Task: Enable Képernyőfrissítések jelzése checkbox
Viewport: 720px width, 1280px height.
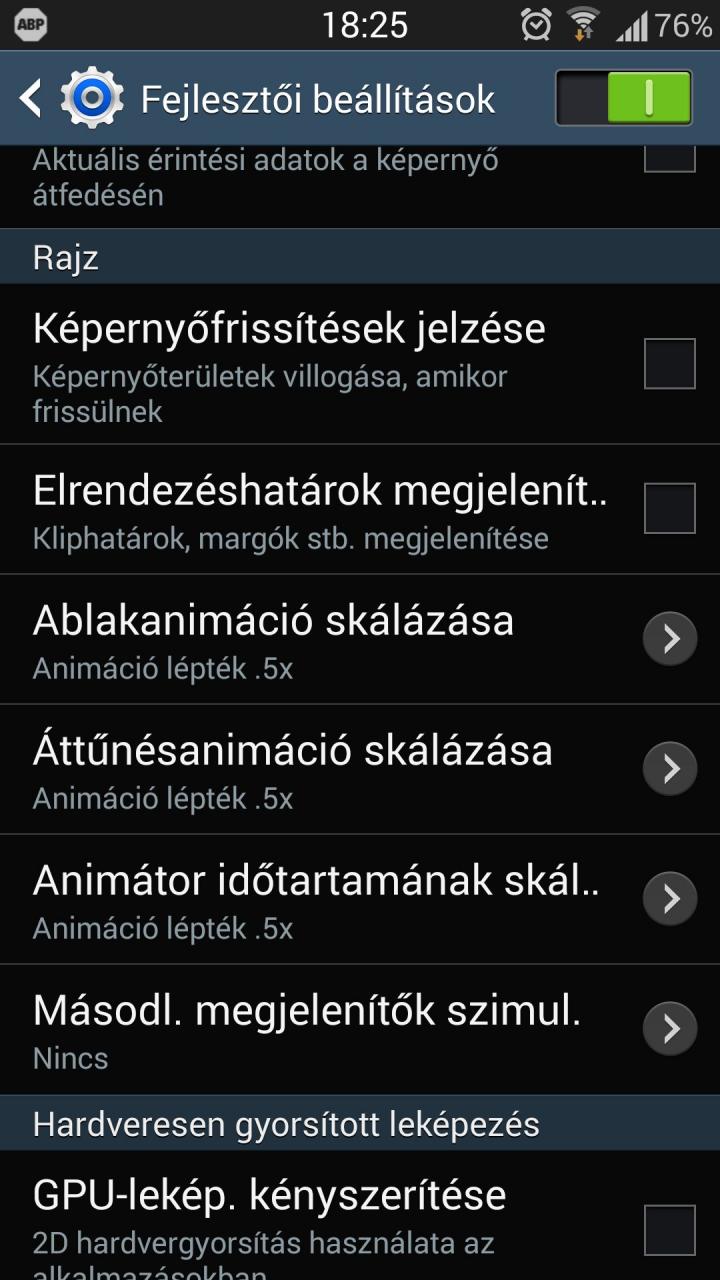Action: click(669, 363)
